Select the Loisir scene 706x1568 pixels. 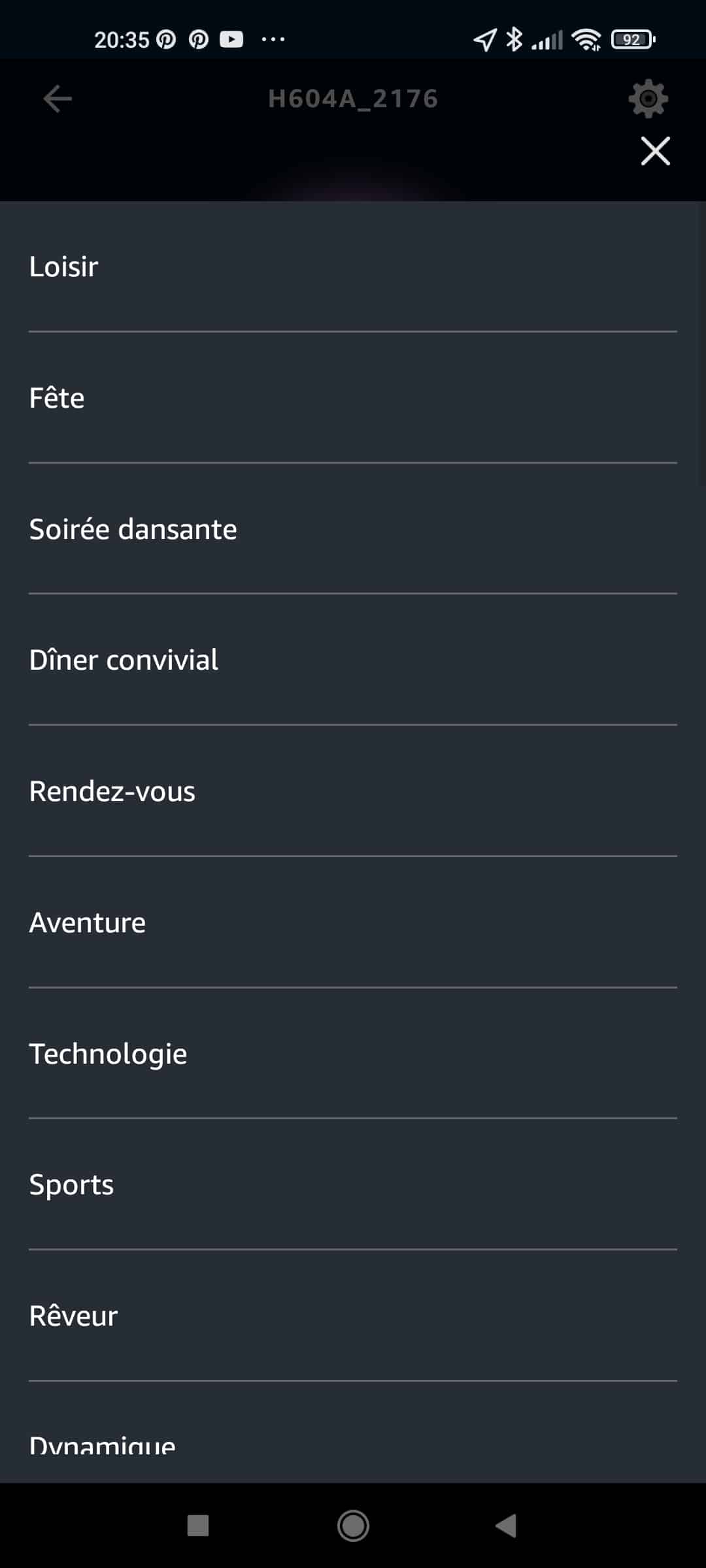[x=353, y=267]
